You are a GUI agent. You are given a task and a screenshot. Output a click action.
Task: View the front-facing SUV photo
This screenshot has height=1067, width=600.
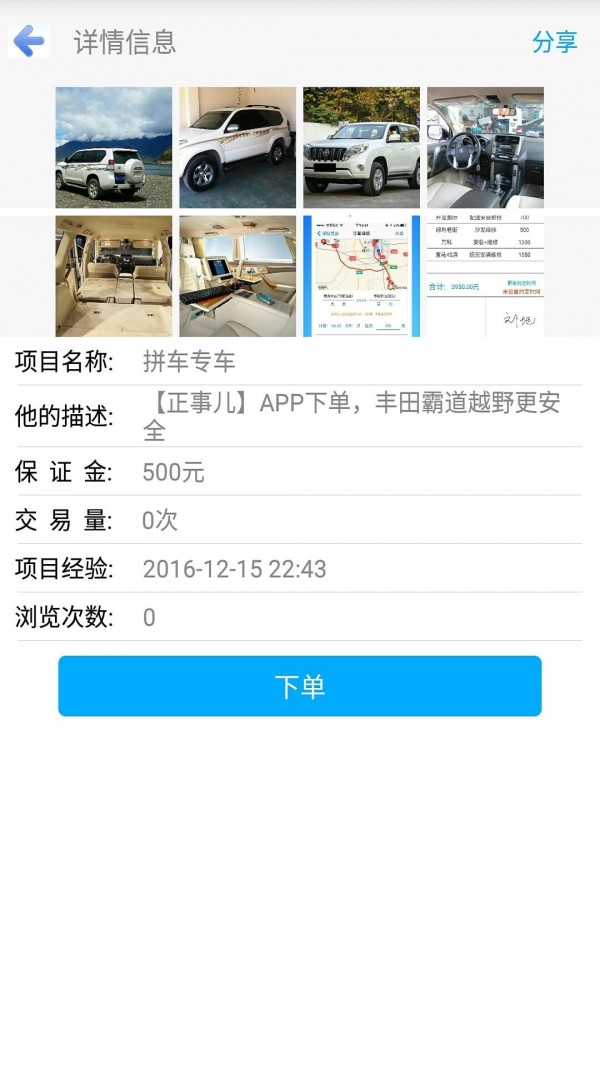tap(361, 147)
